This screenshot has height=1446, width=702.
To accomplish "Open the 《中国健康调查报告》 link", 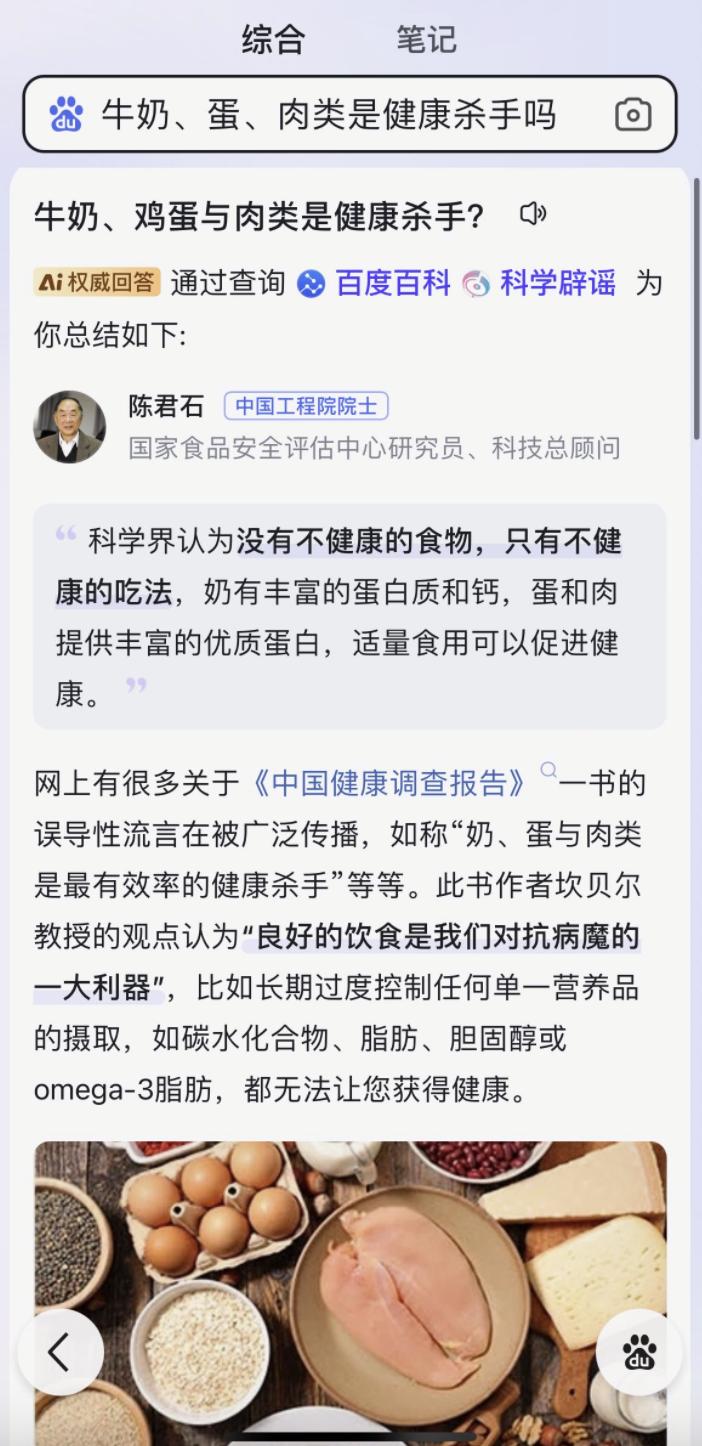I will coord(387,782).
